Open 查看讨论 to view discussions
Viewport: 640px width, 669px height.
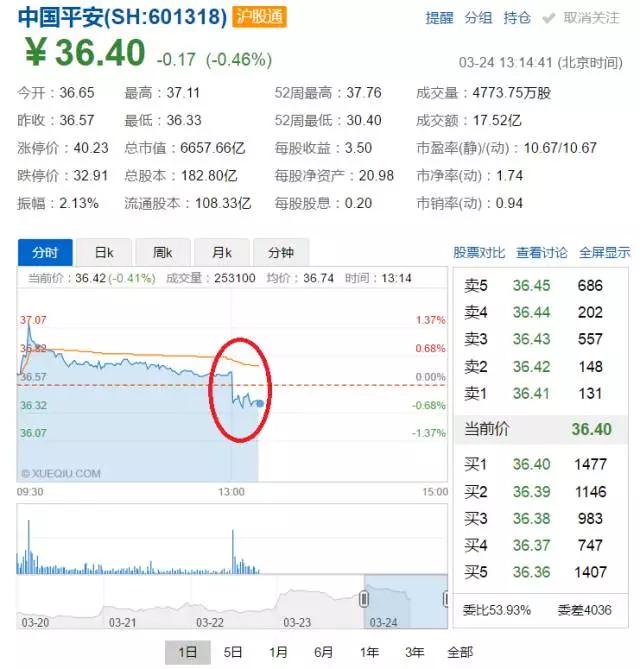click(541, 253)
